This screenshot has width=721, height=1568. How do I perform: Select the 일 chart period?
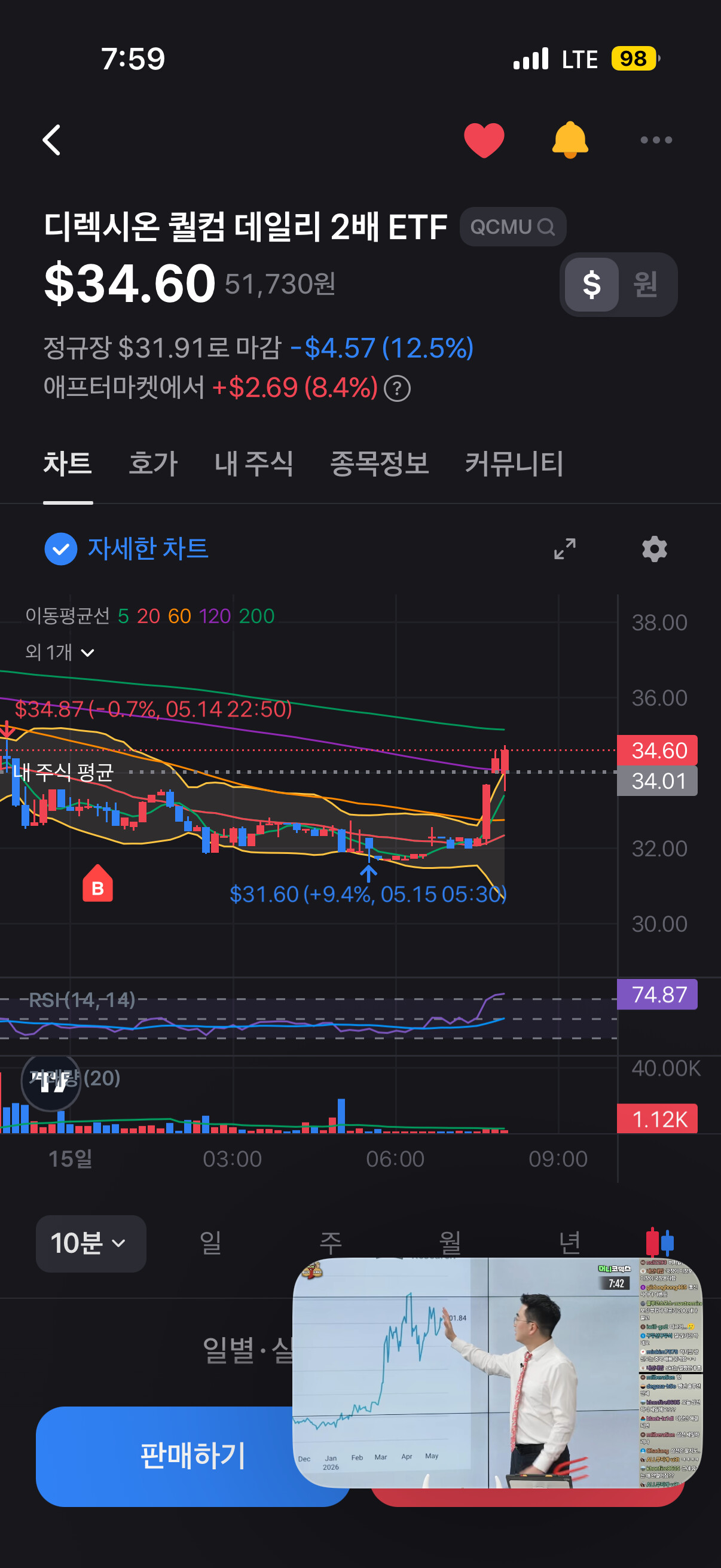point(210,1241)
